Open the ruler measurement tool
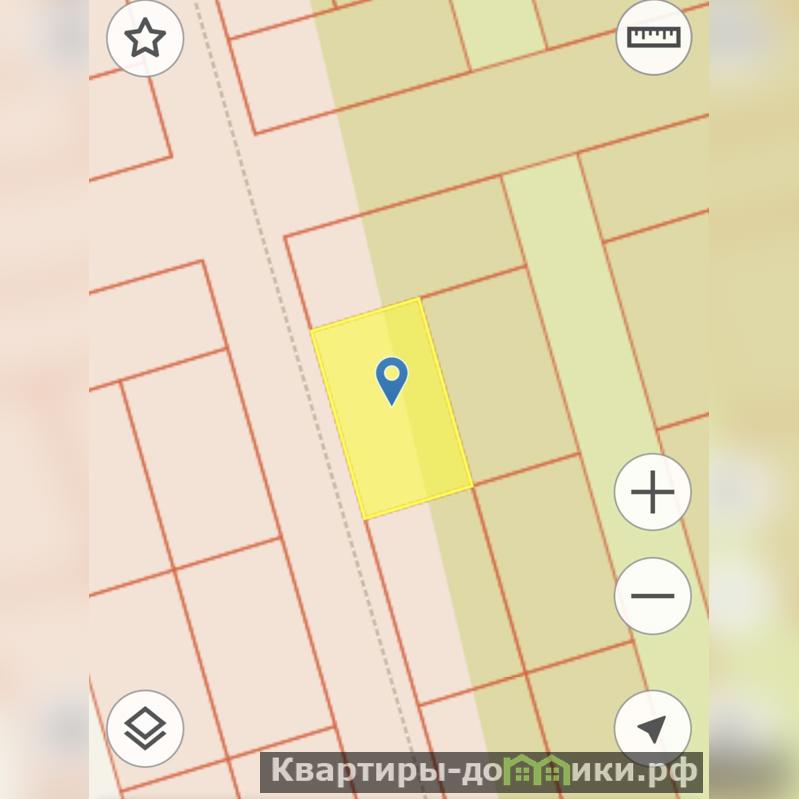 point(653,38)
